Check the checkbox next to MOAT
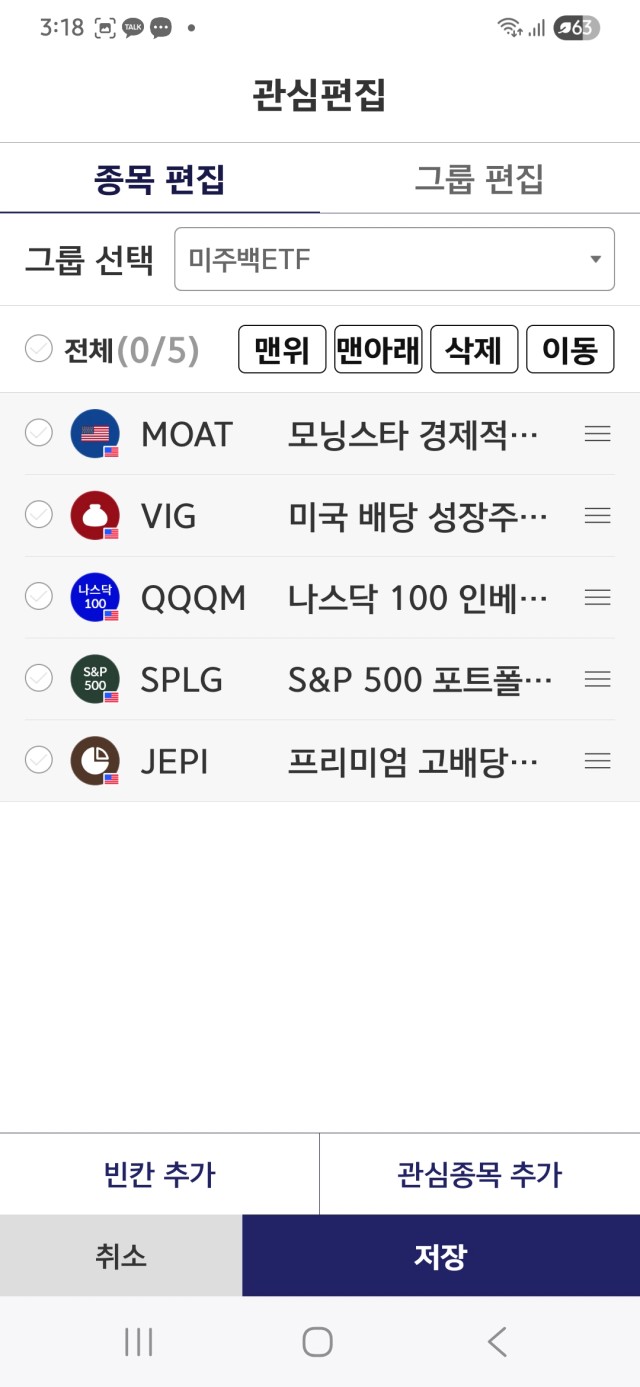 [x=39, y=433]
